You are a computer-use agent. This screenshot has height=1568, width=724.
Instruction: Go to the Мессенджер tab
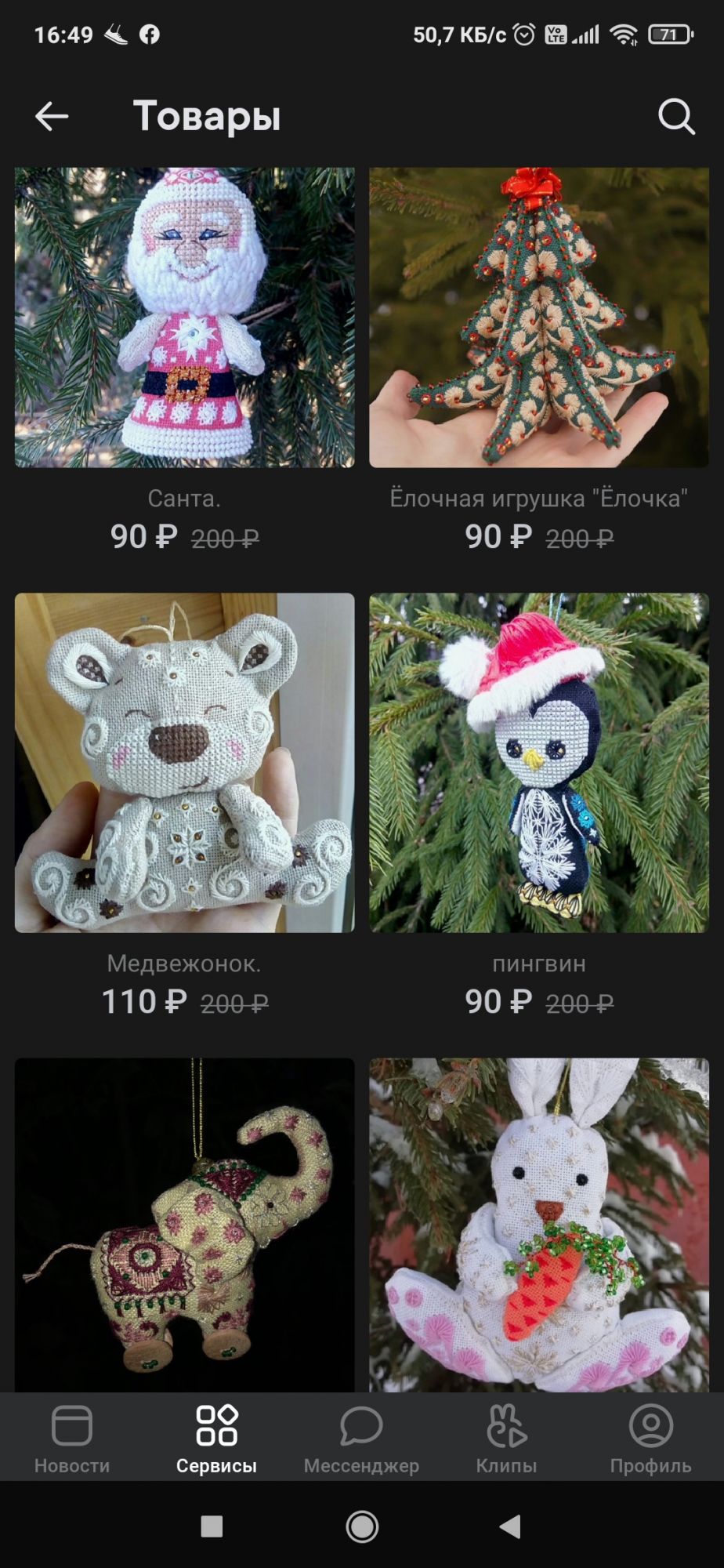click(361, 1439)
